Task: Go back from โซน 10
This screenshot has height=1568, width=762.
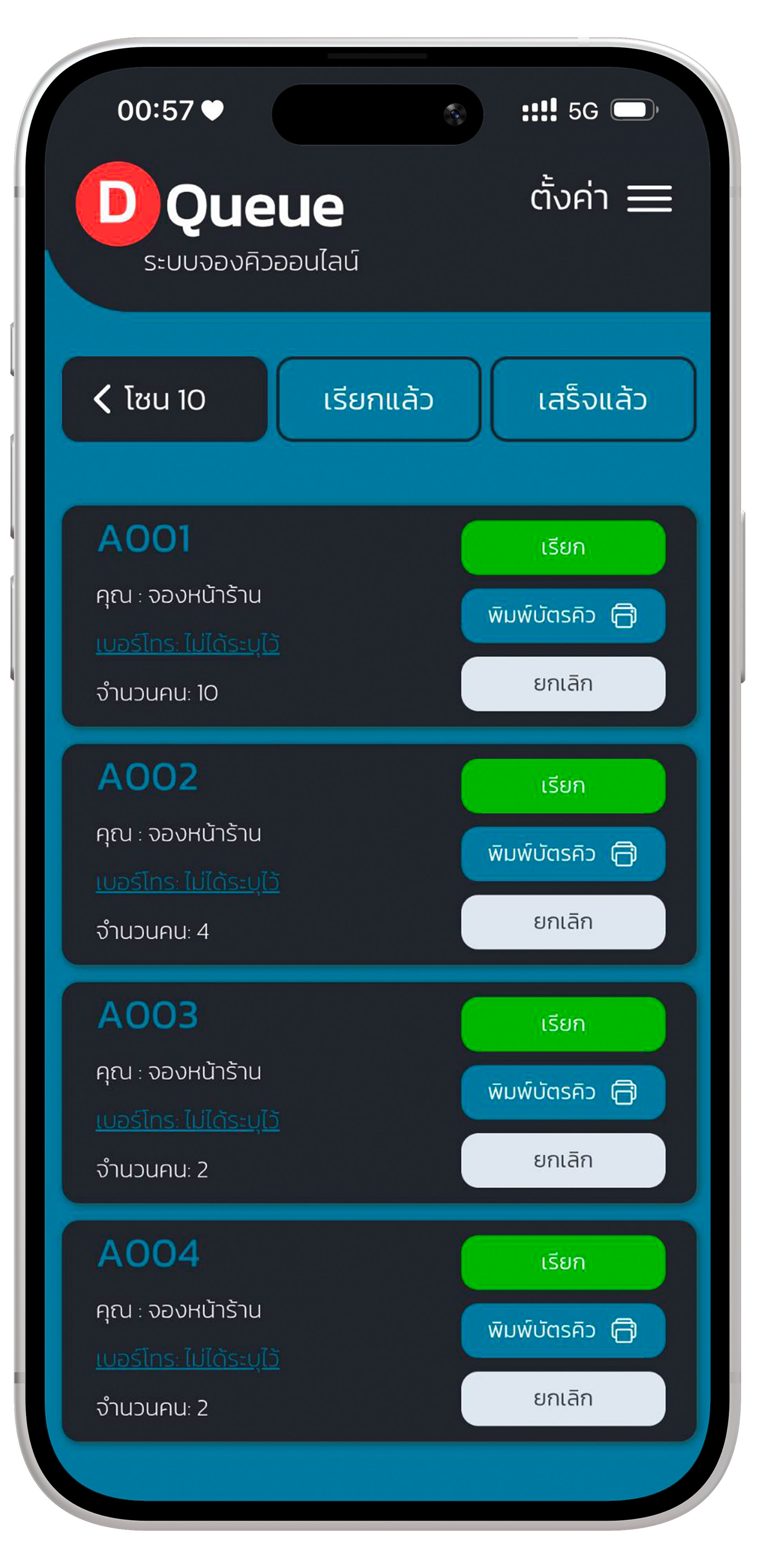Action: 164,399
